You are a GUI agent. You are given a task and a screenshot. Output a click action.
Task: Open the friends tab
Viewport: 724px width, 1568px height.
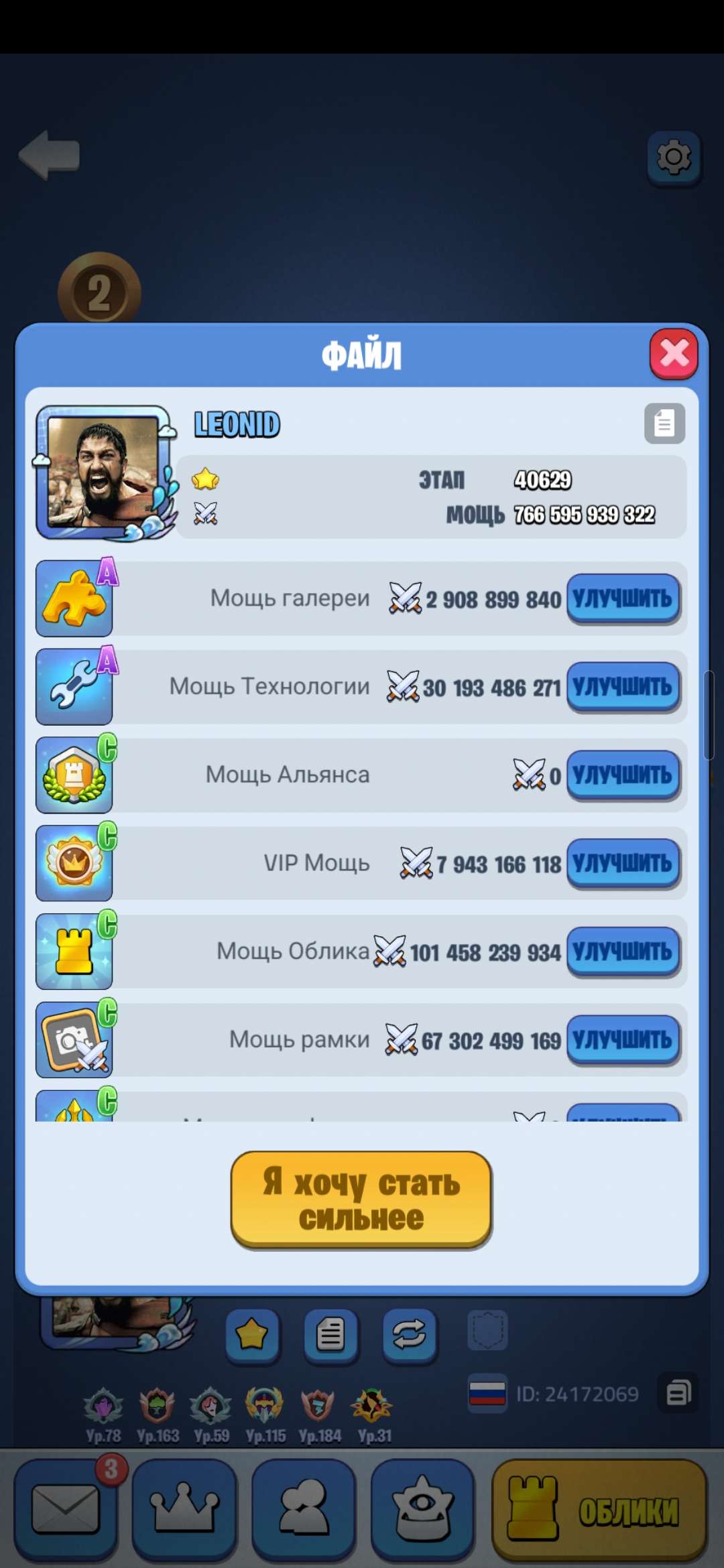[x=303, y=1510]
